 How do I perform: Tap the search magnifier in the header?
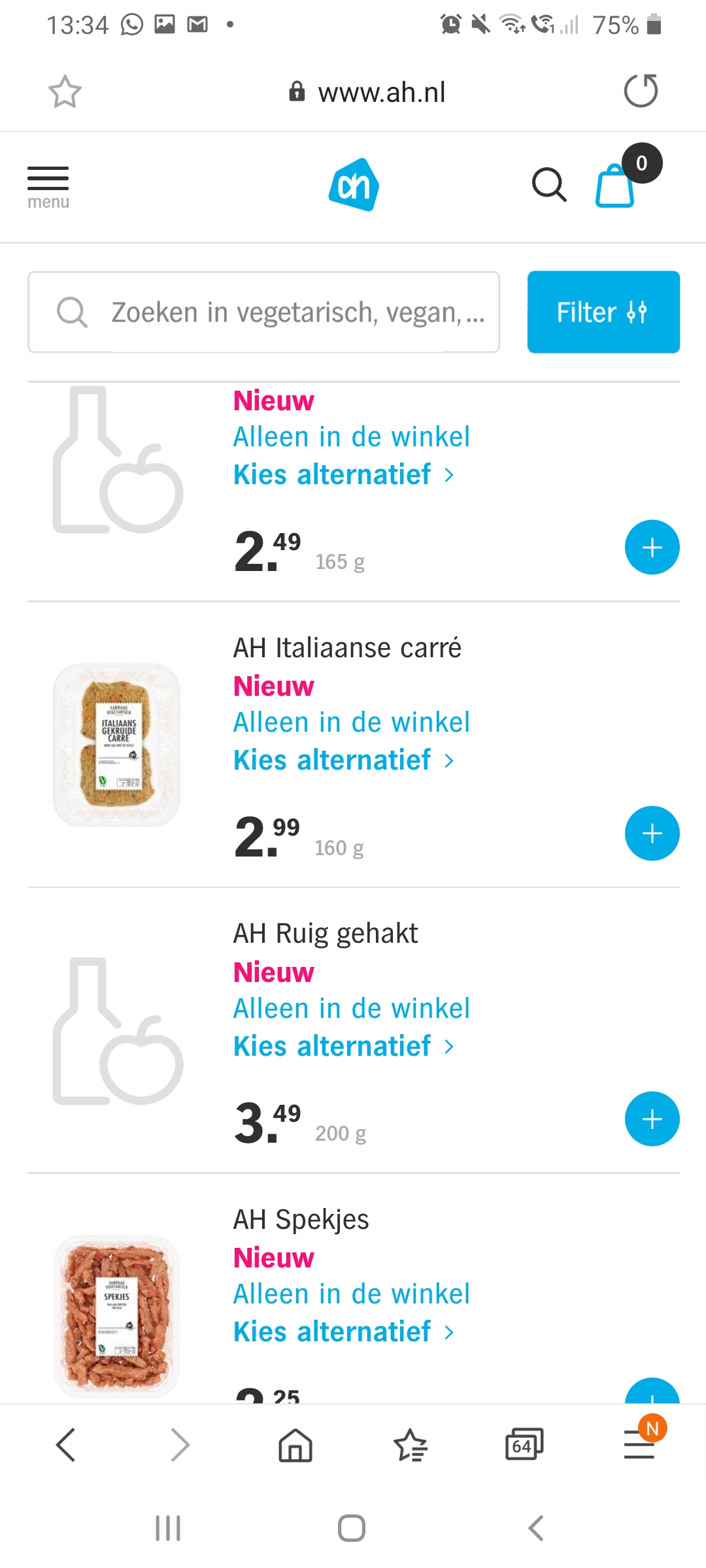[549, 186]
